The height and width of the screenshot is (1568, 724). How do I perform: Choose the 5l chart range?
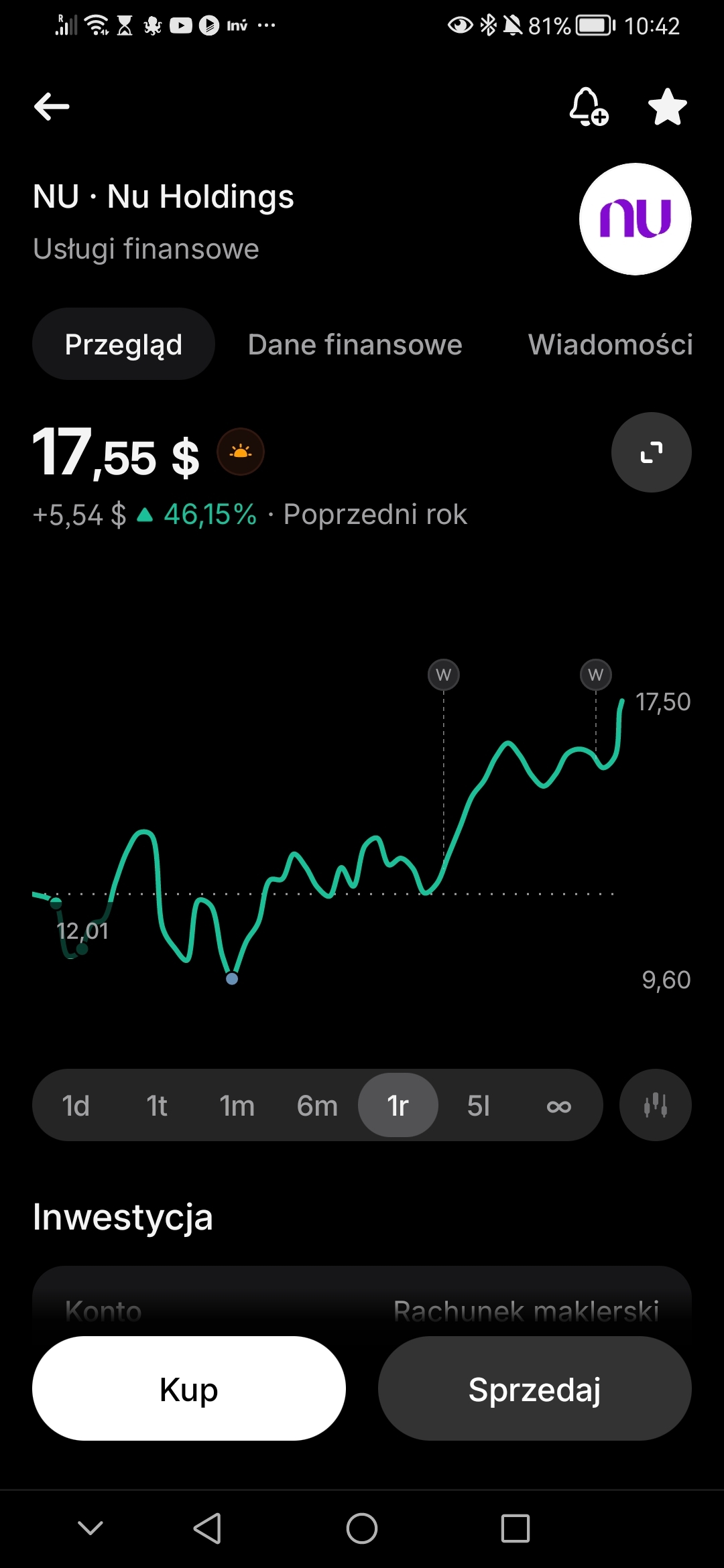pos(479,1106)
